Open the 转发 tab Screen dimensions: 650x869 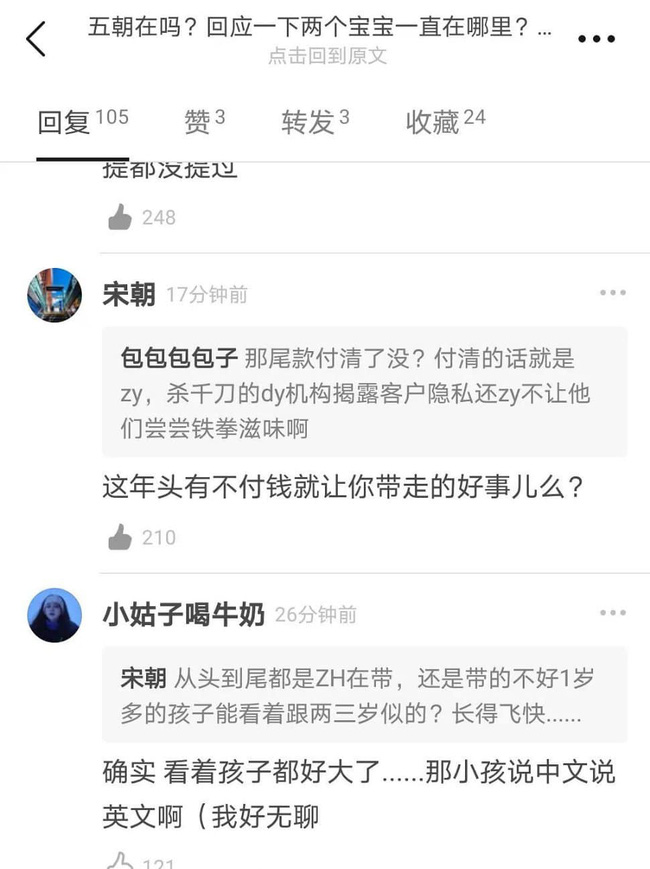point(315,122)
